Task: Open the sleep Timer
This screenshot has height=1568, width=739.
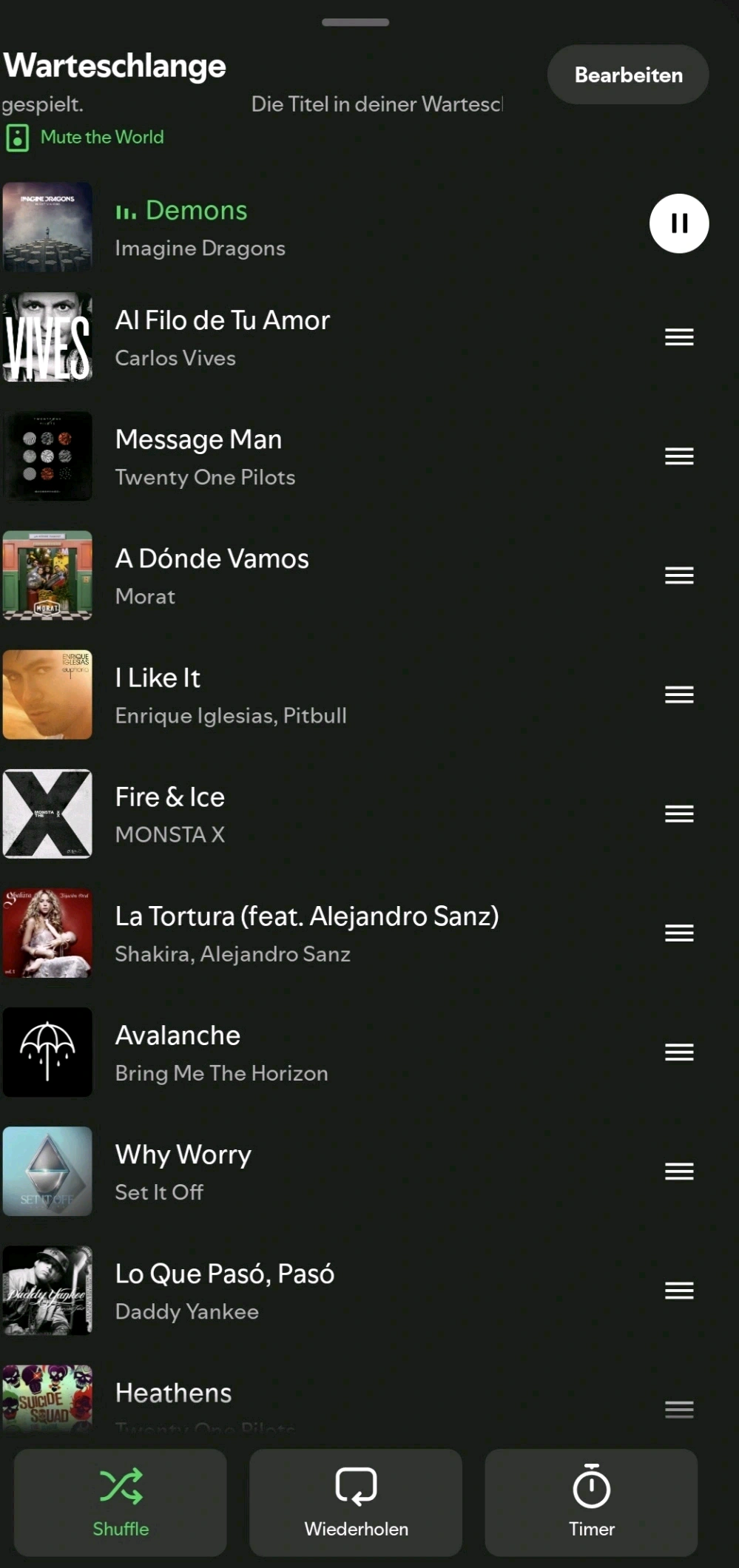Action: pos(591,1502)
